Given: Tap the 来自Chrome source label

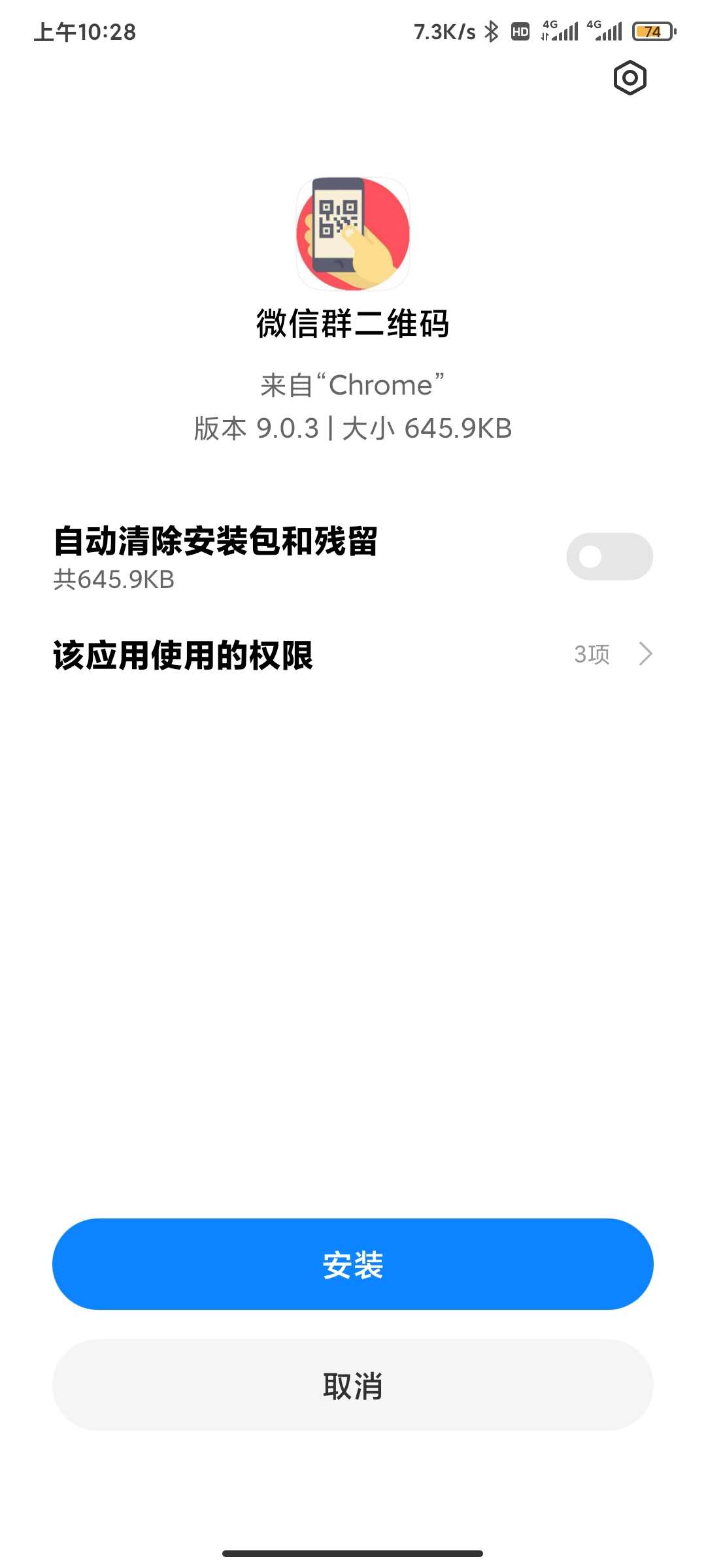Looking at the screenshot, I should (353, 385).
